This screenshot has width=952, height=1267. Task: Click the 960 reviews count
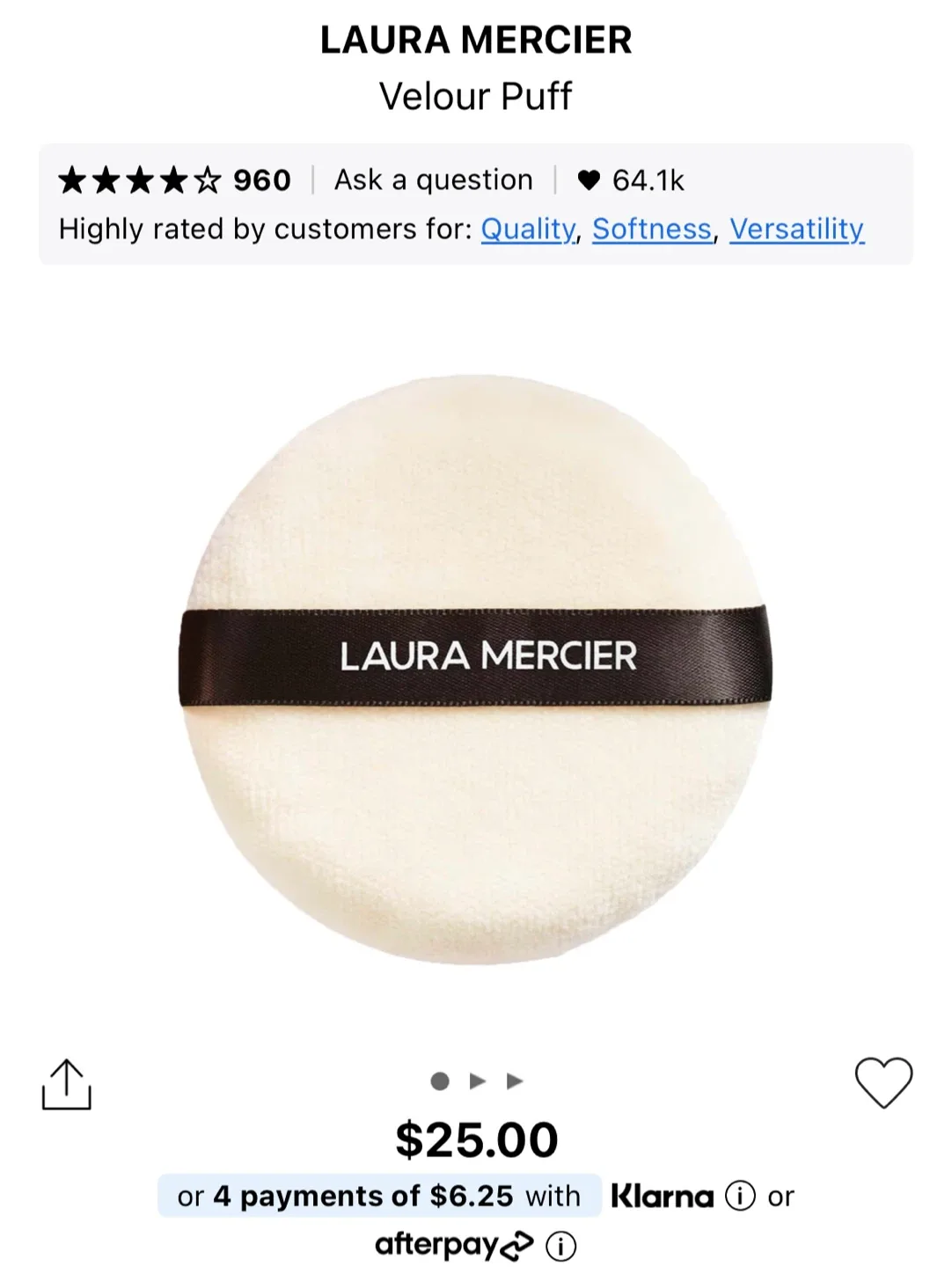[262, 179]
